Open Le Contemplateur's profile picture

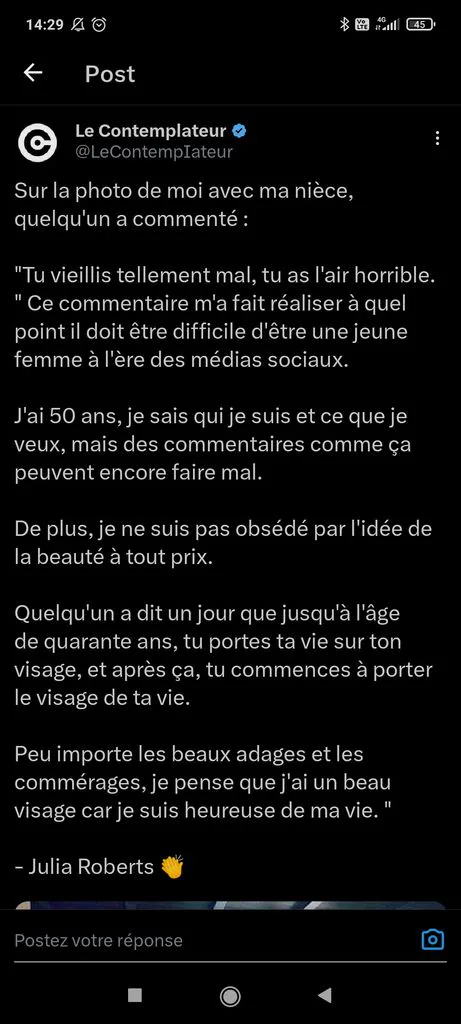coord(37,142)
